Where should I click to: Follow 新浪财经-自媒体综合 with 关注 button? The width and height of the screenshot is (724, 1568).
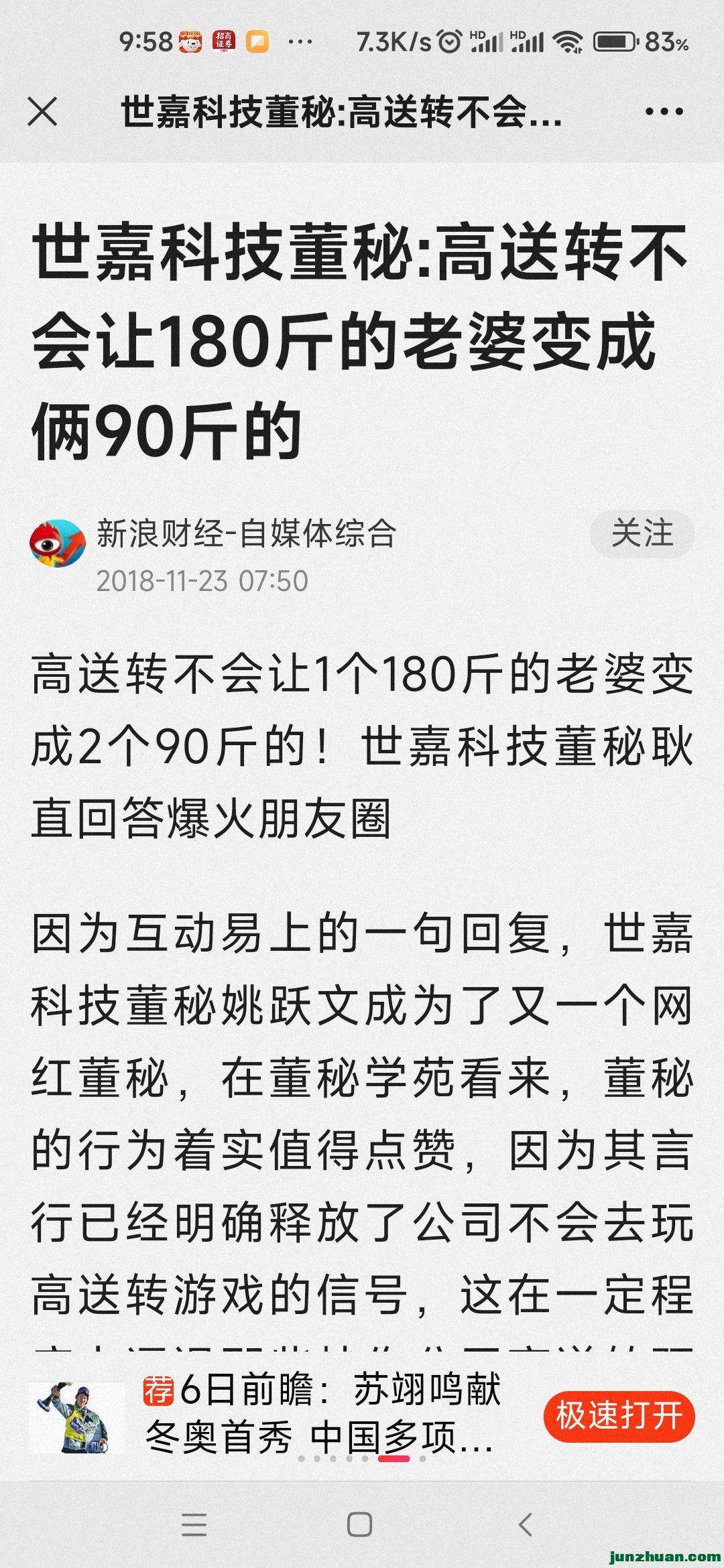pyautogui.click(x=642, y=534)
